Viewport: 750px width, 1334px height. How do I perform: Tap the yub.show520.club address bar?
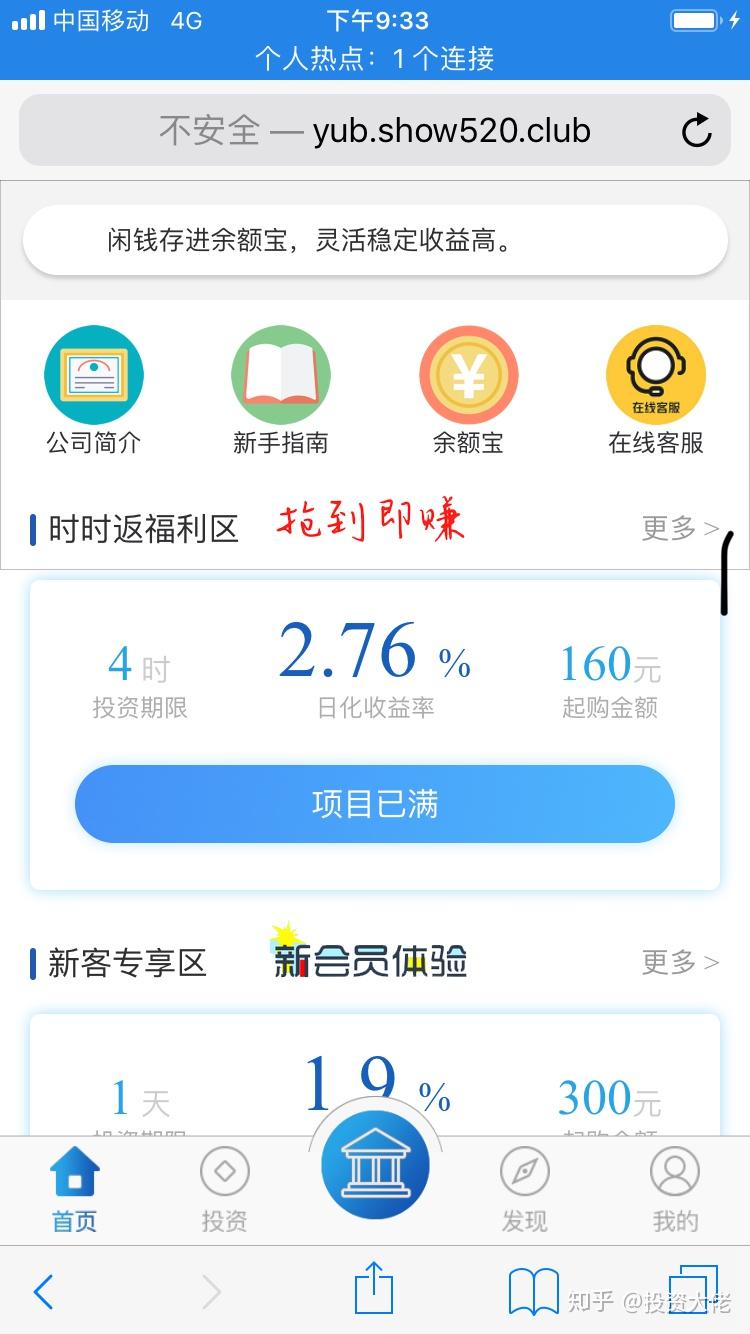coord(375,131)
